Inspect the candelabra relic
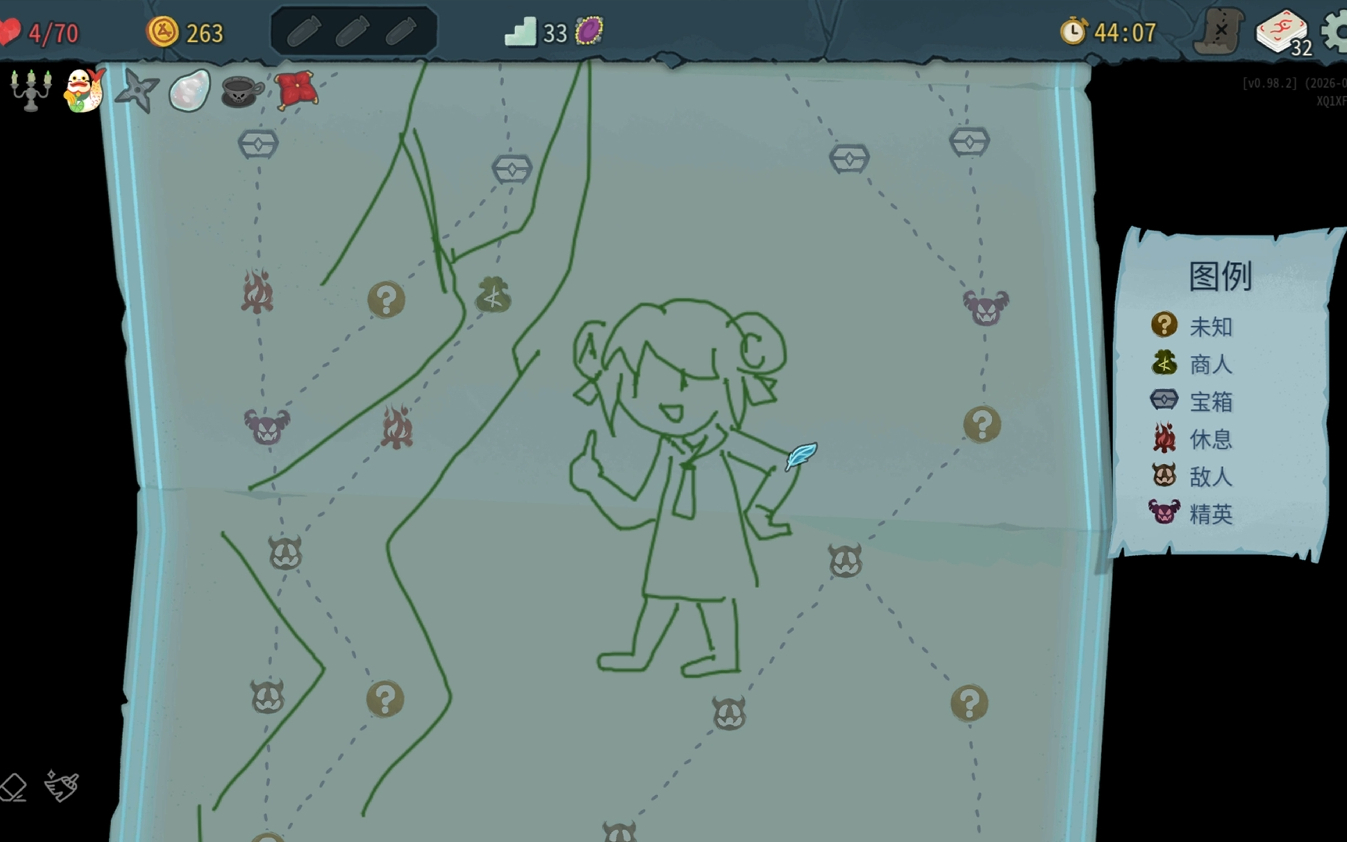 coord(30,91)
